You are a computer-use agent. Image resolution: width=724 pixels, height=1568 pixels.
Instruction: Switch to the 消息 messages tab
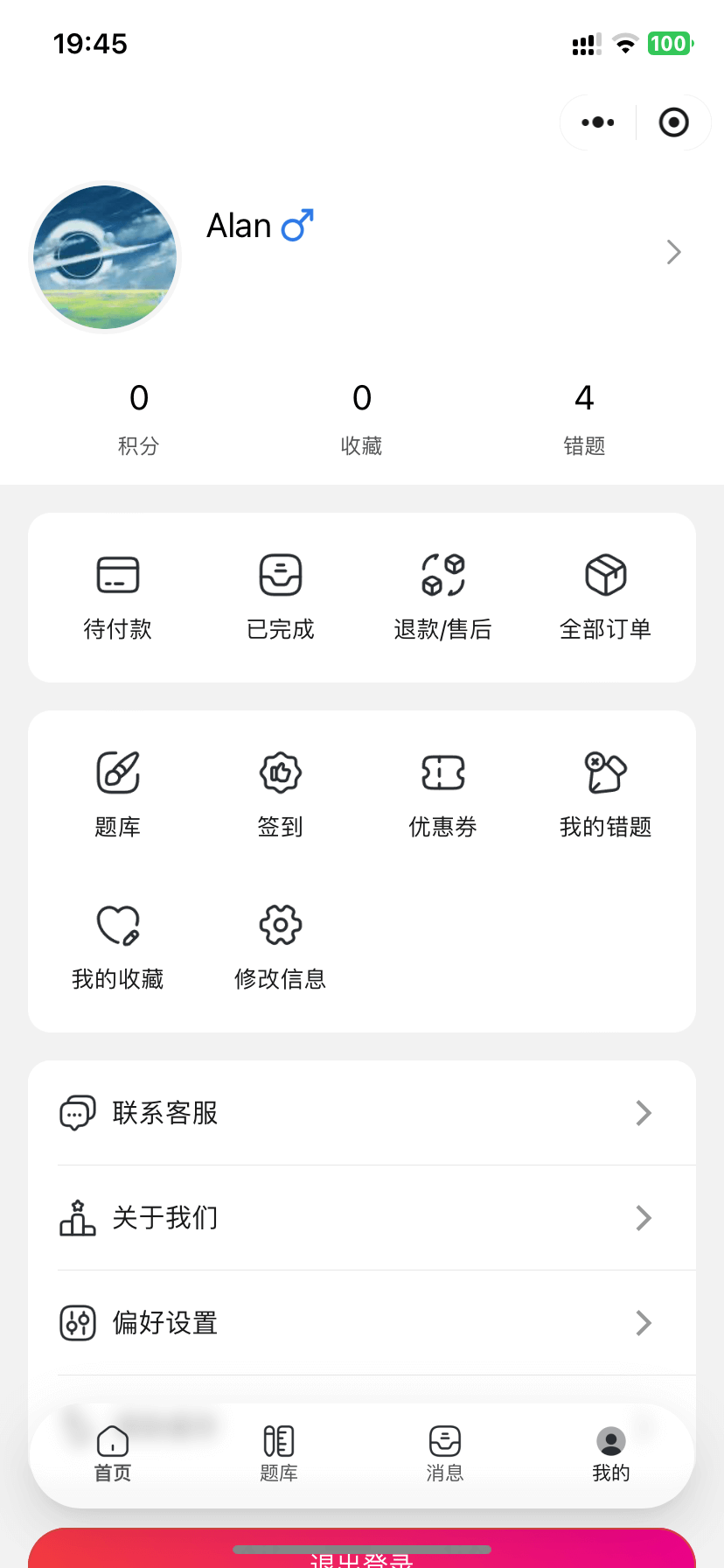445,1454
